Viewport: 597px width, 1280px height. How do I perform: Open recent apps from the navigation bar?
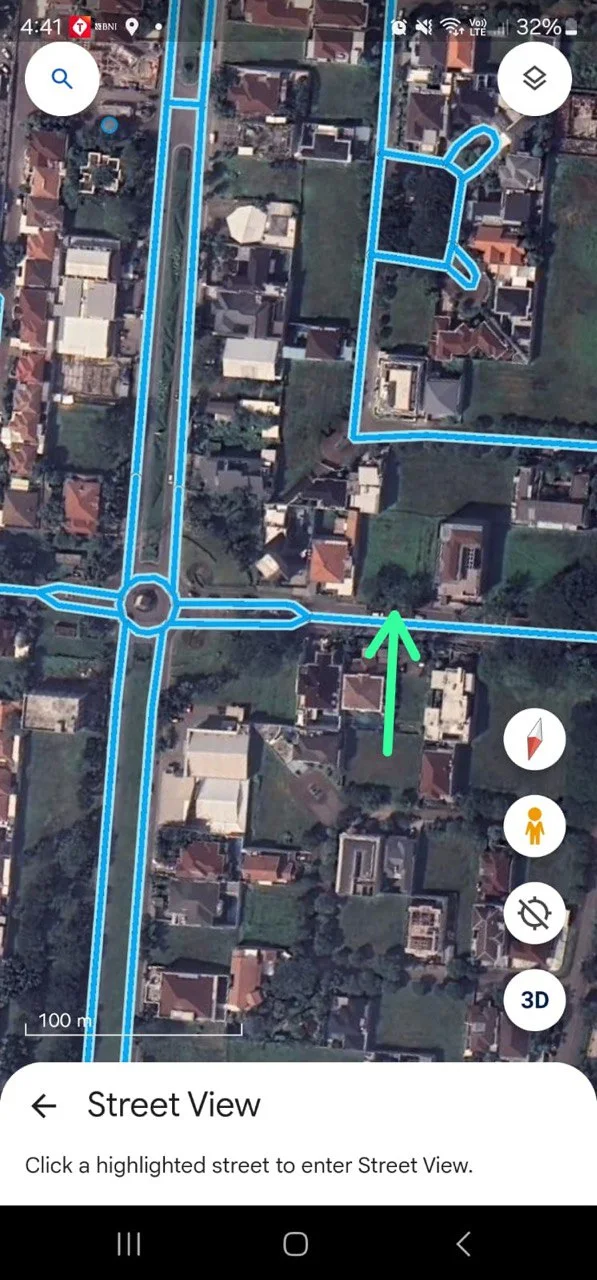pos(129,1243)
